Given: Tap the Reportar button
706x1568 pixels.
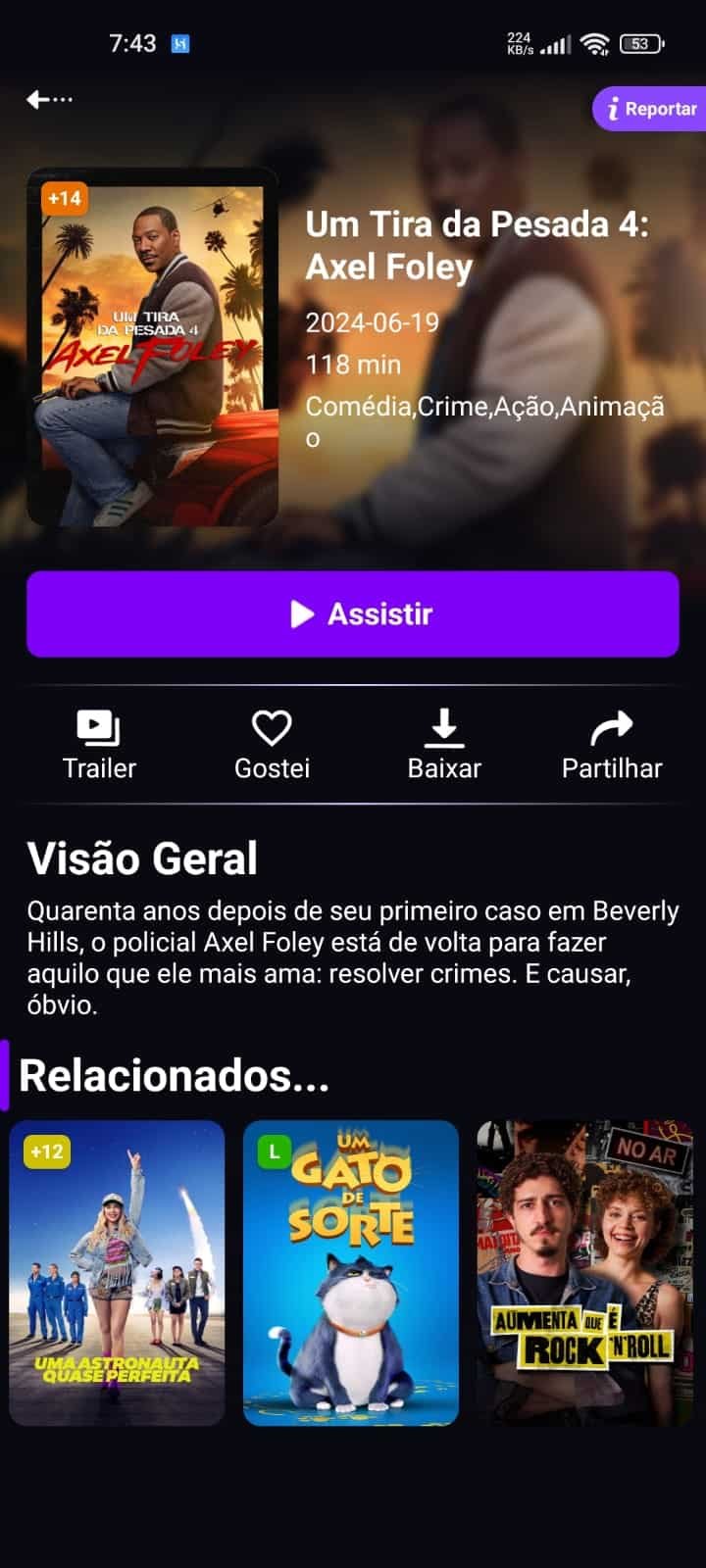Looking at the screenshot, I should [650, 109].
